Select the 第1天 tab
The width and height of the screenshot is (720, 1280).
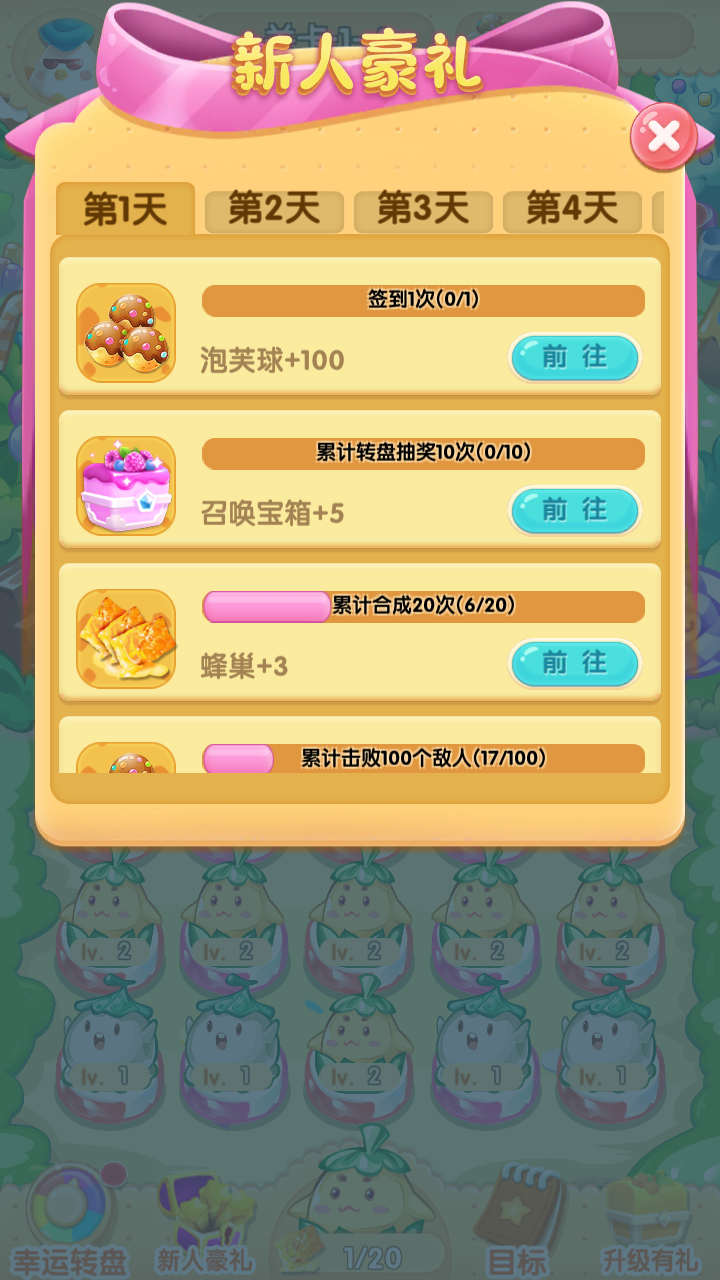click(x=125, y=210)
